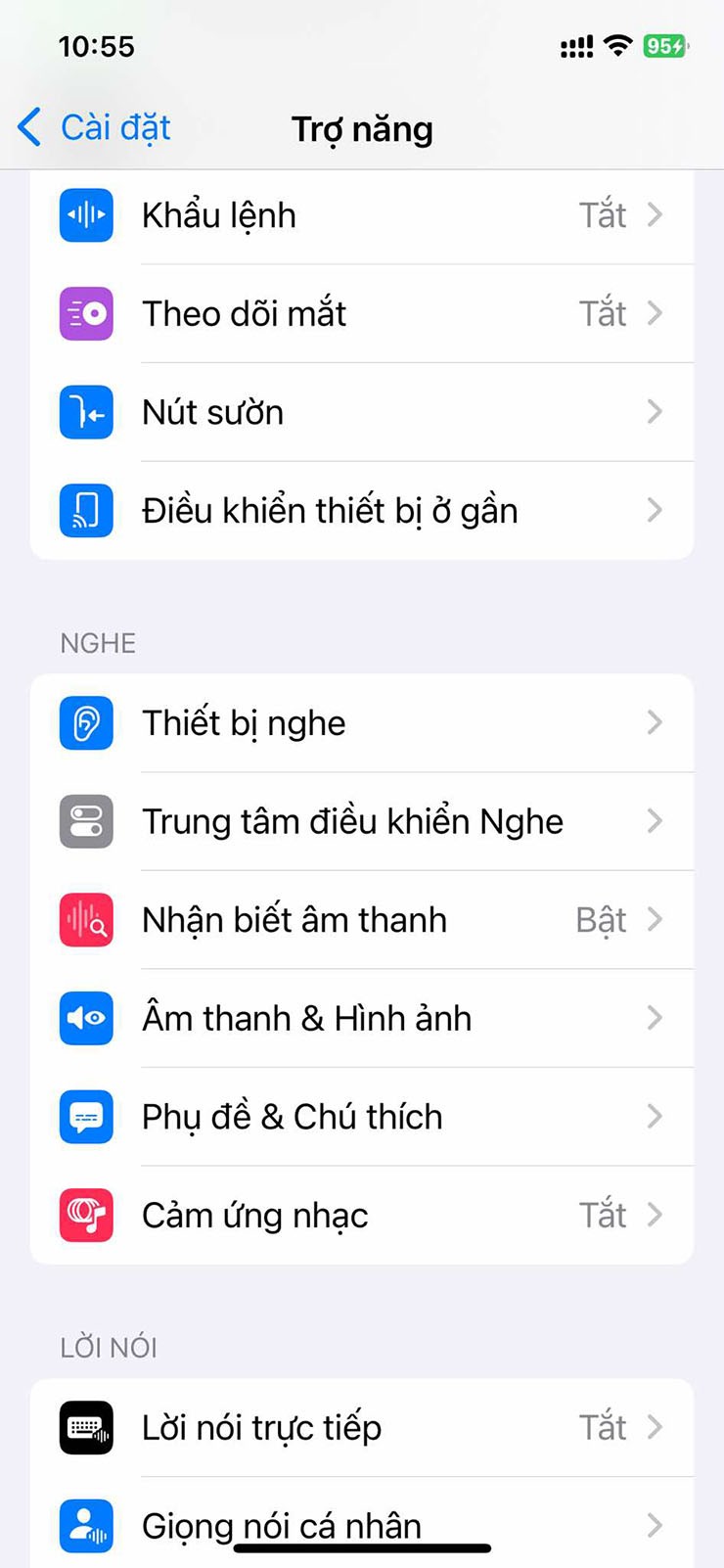The image size is (724, 1568).
Task: Open Nhận biết âm thanh settings
Action: (x=362, y=920)
